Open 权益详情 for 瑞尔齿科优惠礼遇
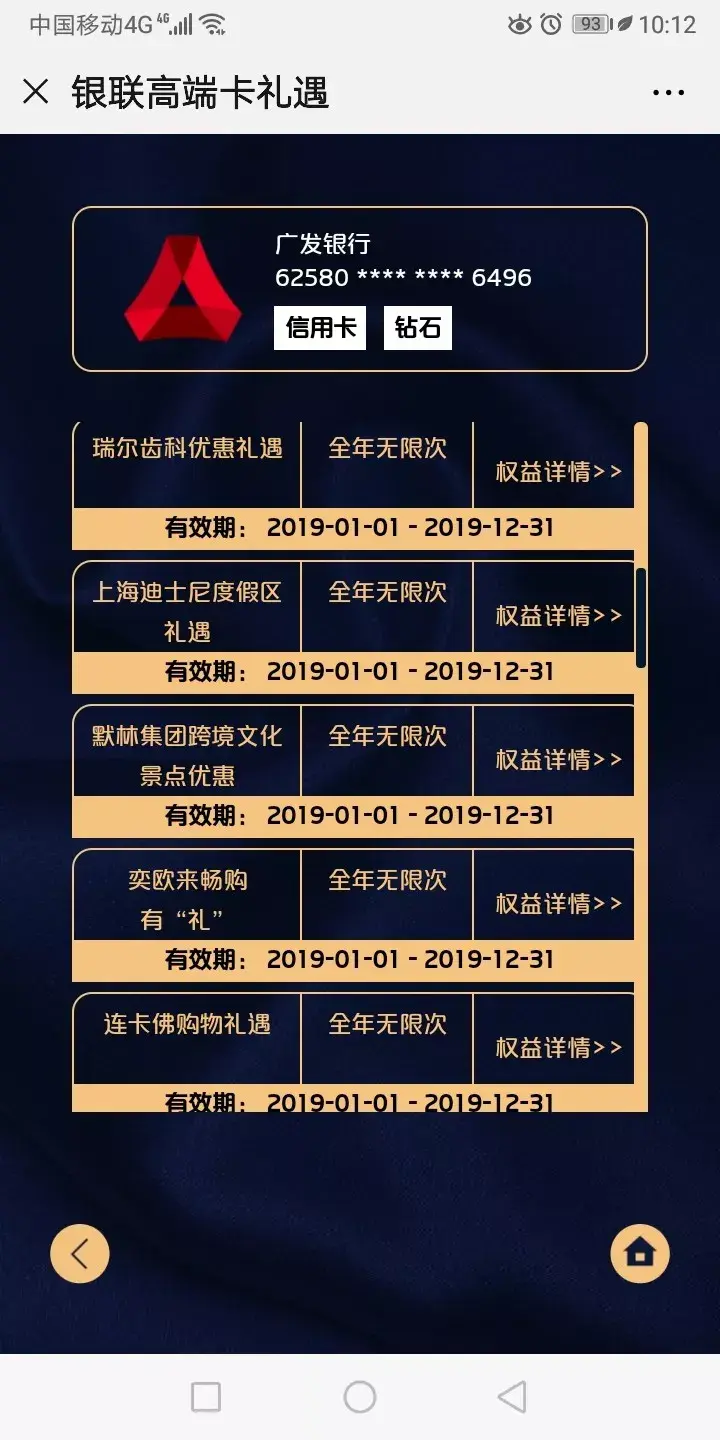 click(x=559, y=472)
